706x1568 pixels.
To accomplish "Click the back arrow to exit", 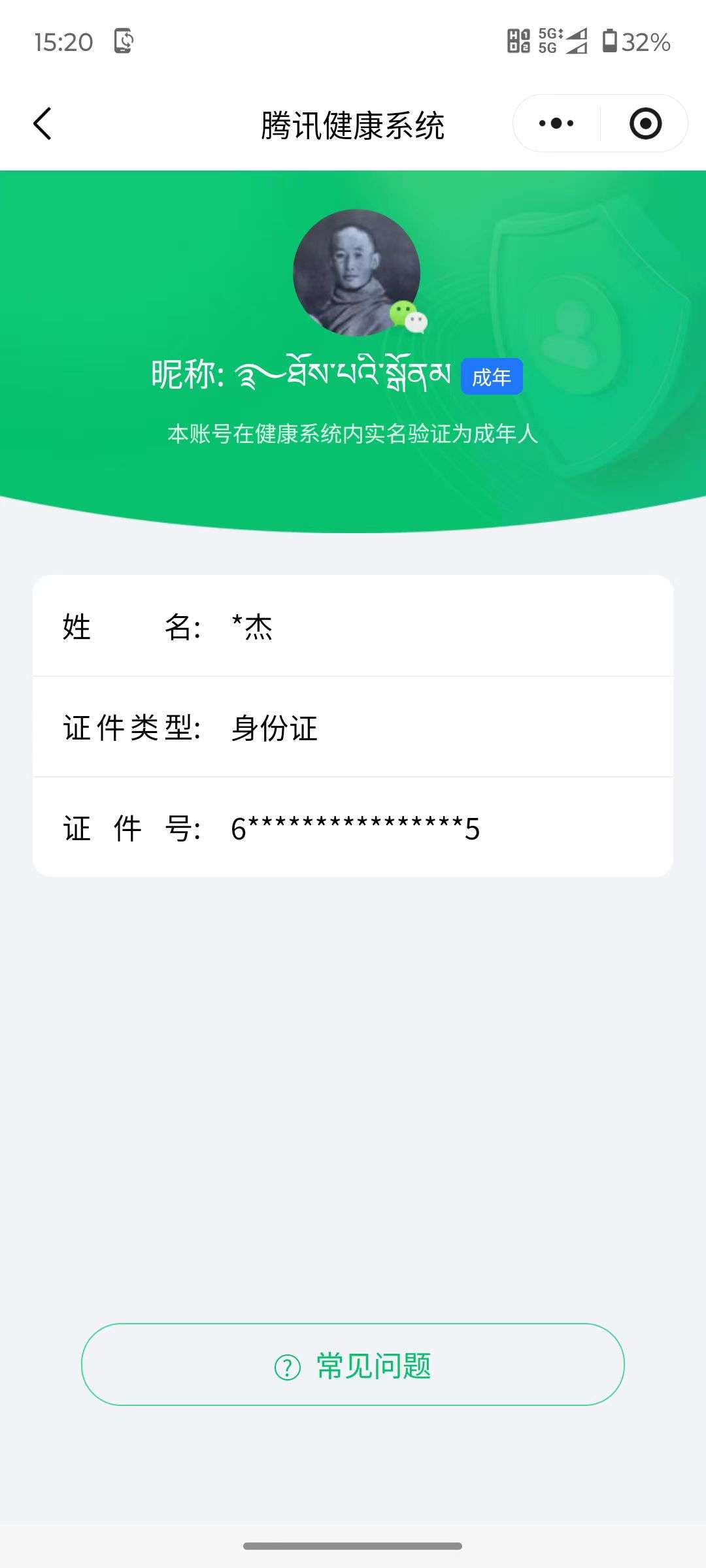I will pos(41,123).
